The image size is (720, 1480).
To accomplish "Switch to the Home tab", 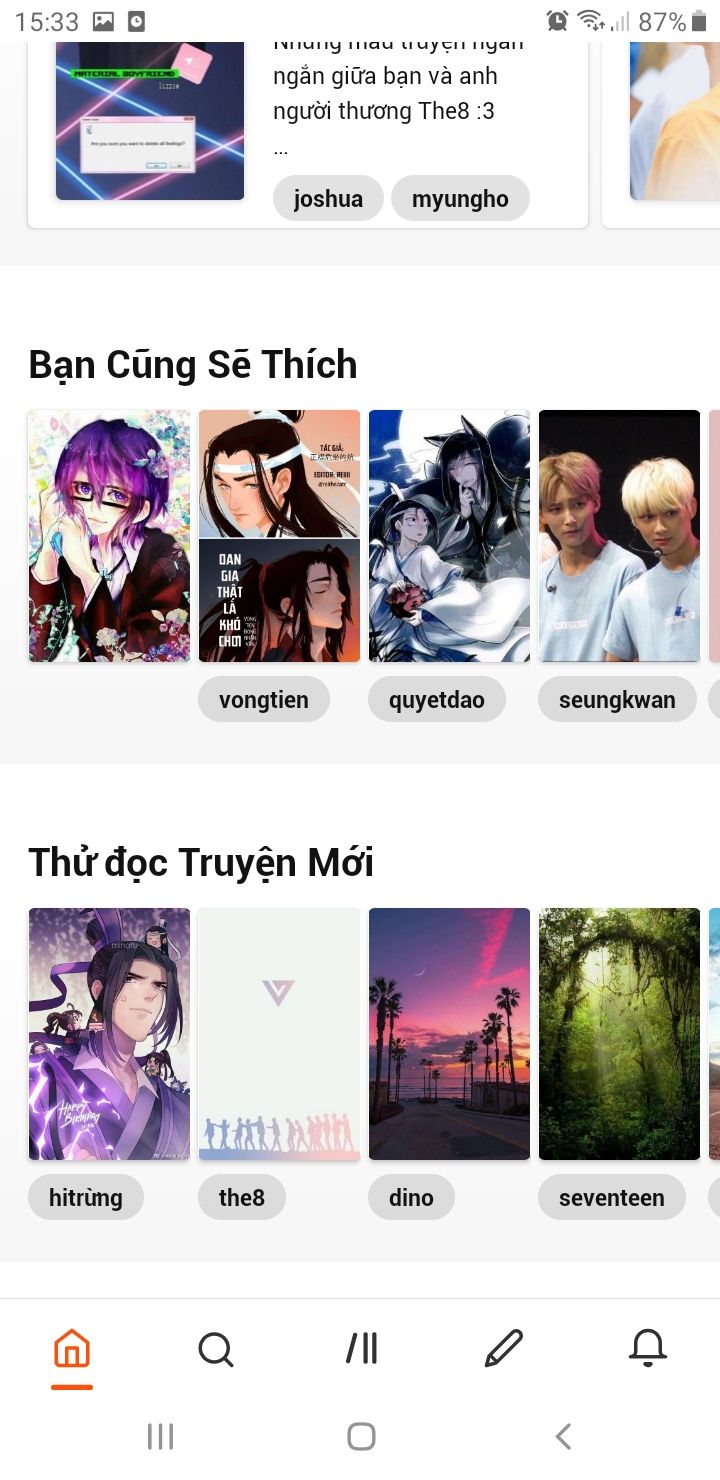I will coord(72,1350).
